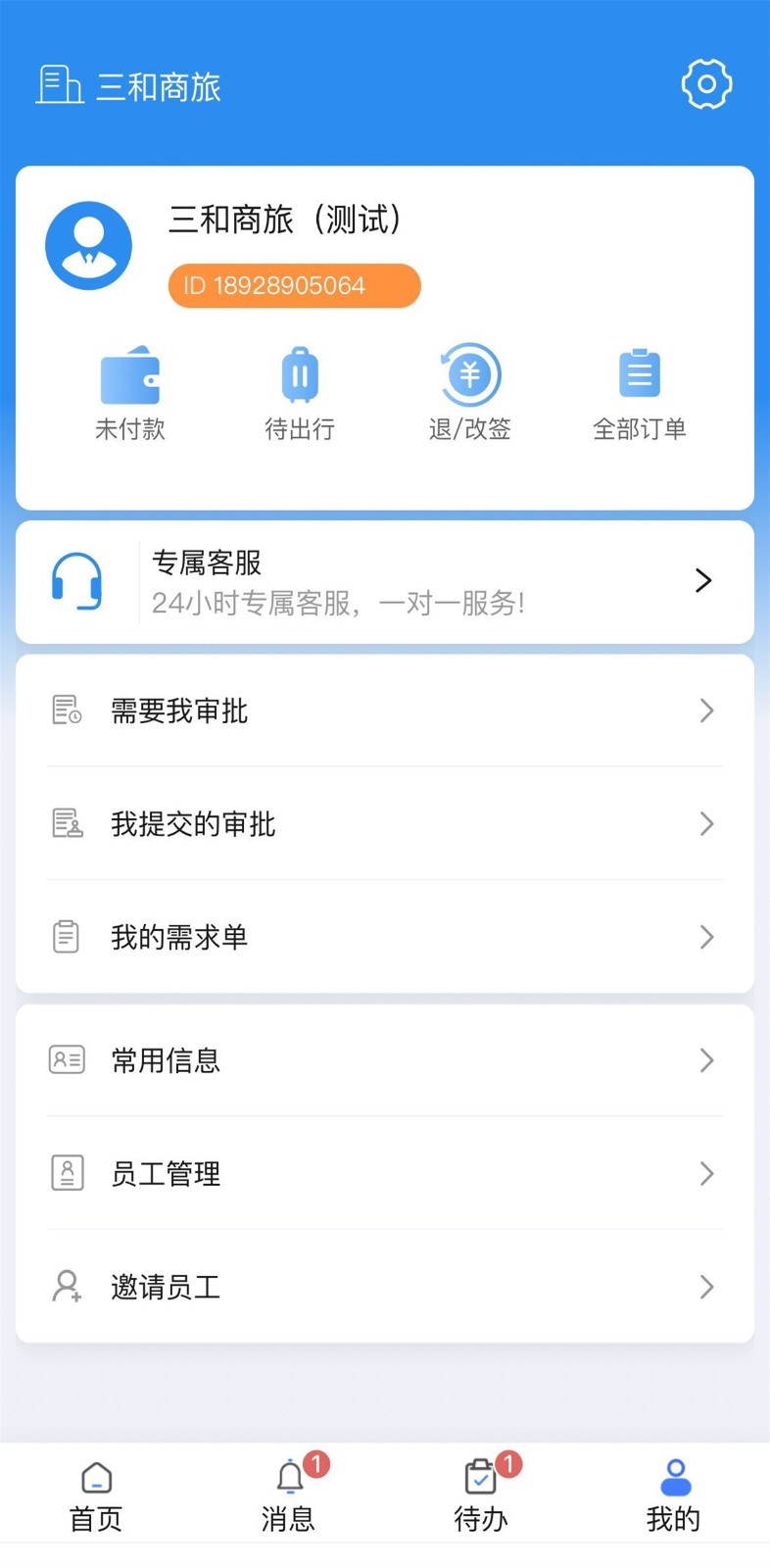View 未付款 unpaid orders

coord(129,394)
